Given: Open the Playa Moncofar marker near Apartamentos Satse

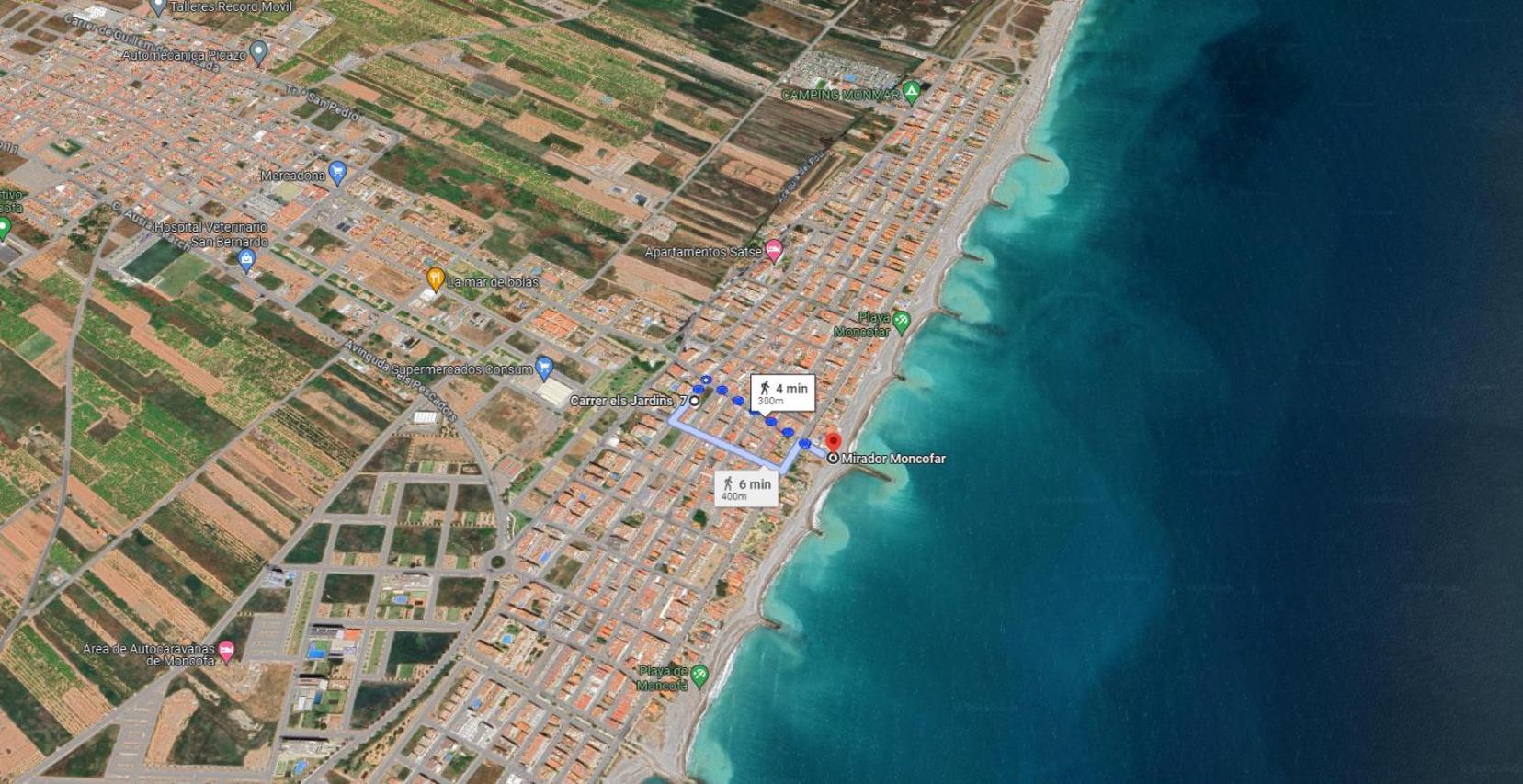Looking at the screenshot, I should (902, 321).
